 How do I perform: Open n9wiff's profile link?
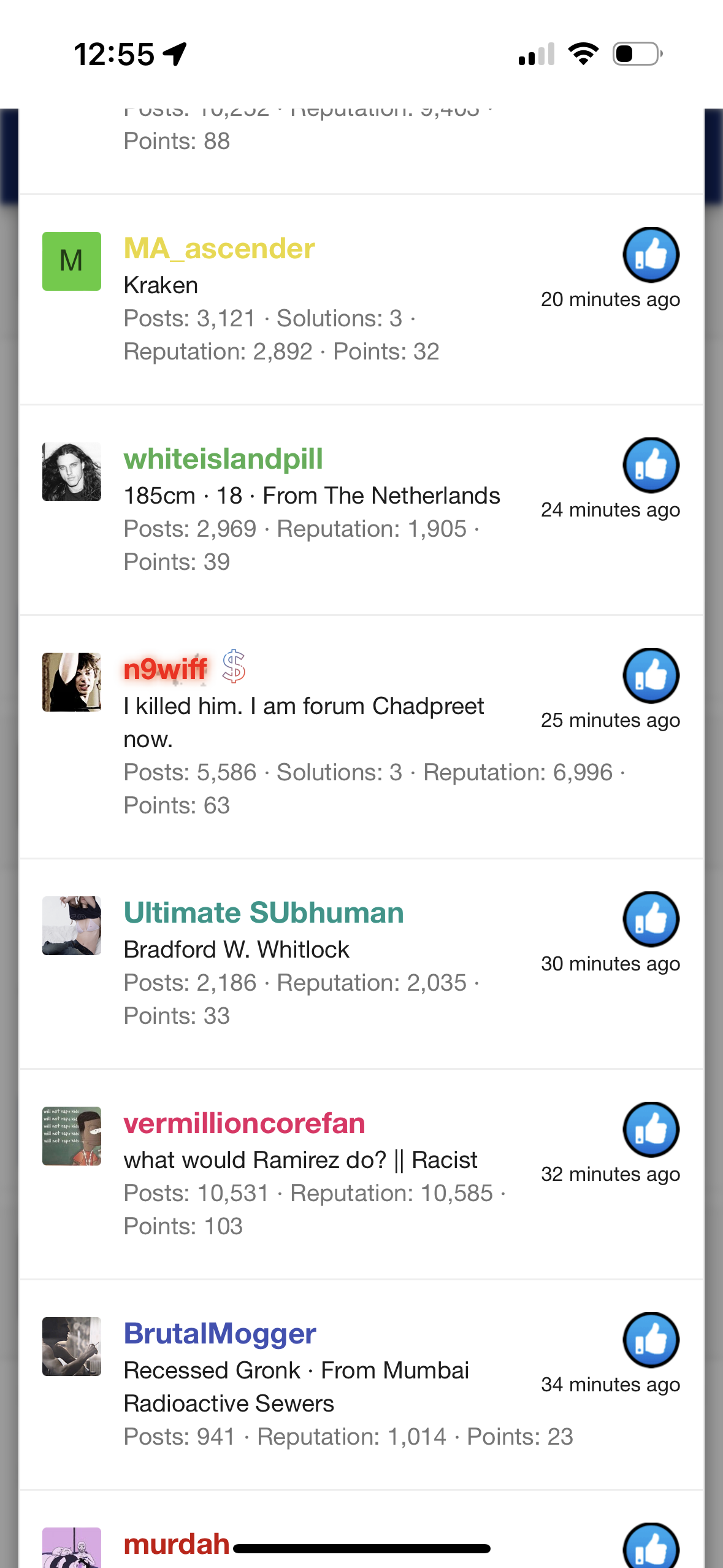pyautogui.click(x=166, y=669)
